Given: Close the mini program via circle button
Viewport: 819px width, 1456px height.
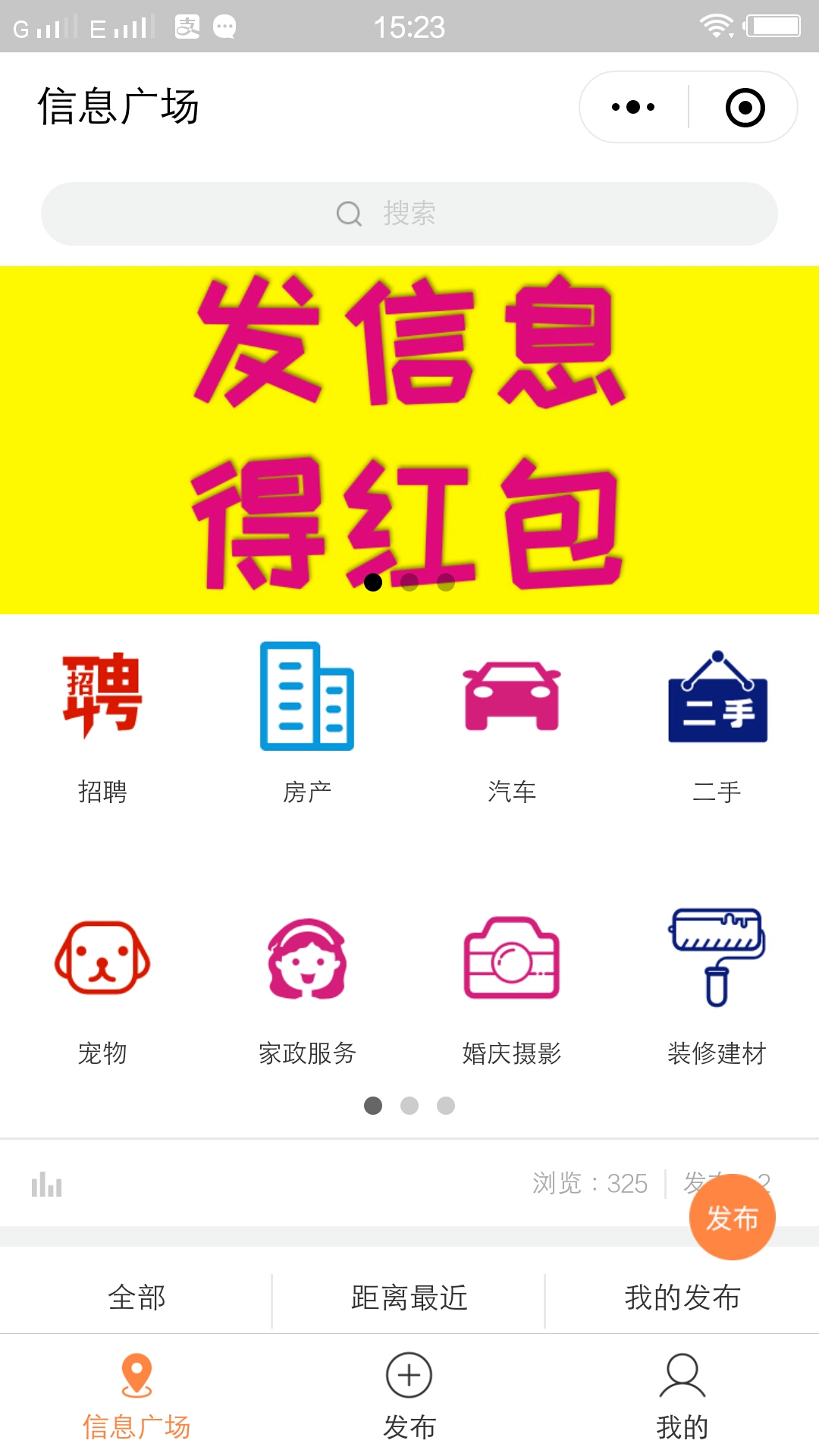Looking at the screenshot, I should click(745, 107).
